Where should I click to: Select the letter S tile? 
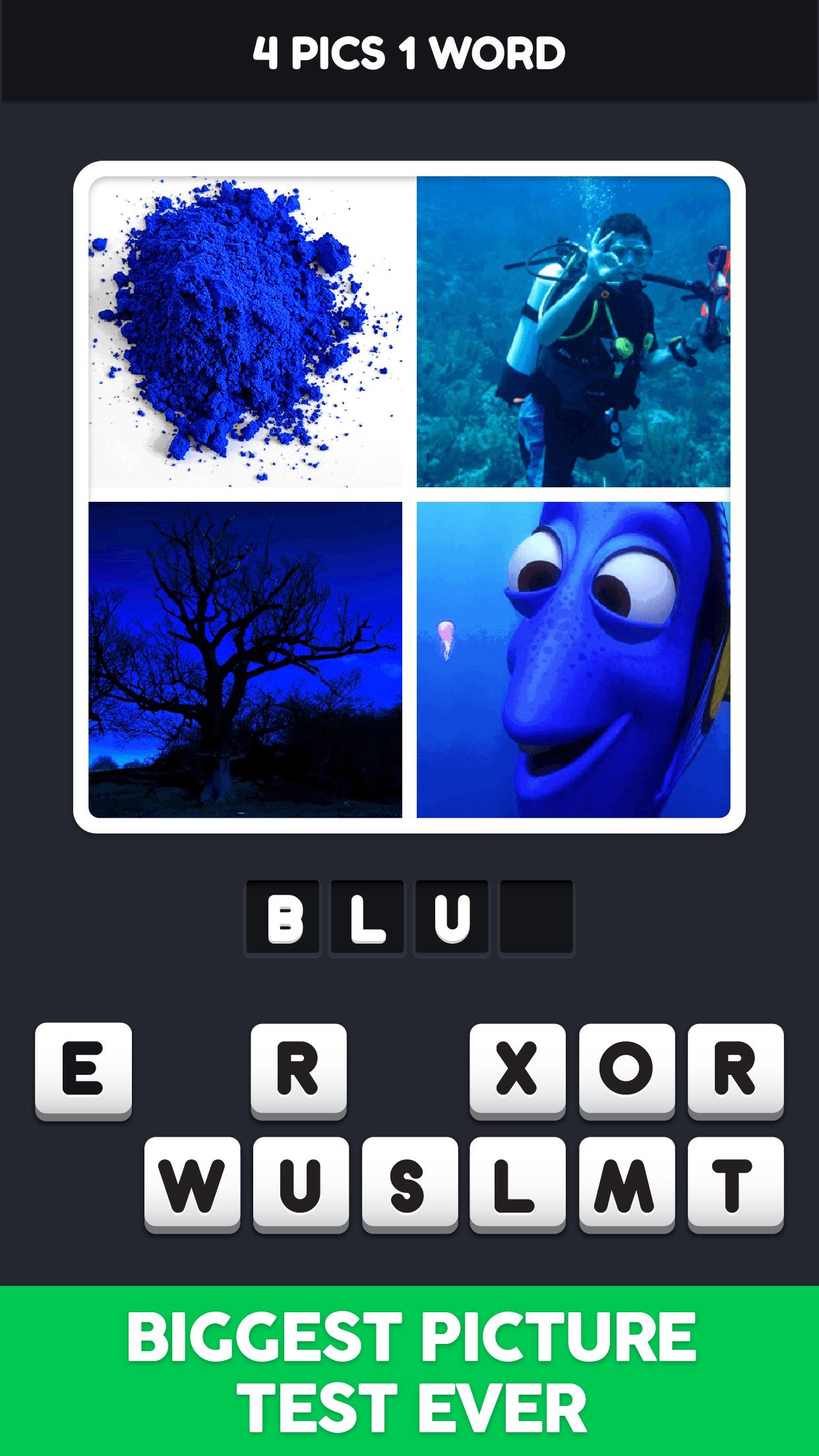[x=409, y=1184]
